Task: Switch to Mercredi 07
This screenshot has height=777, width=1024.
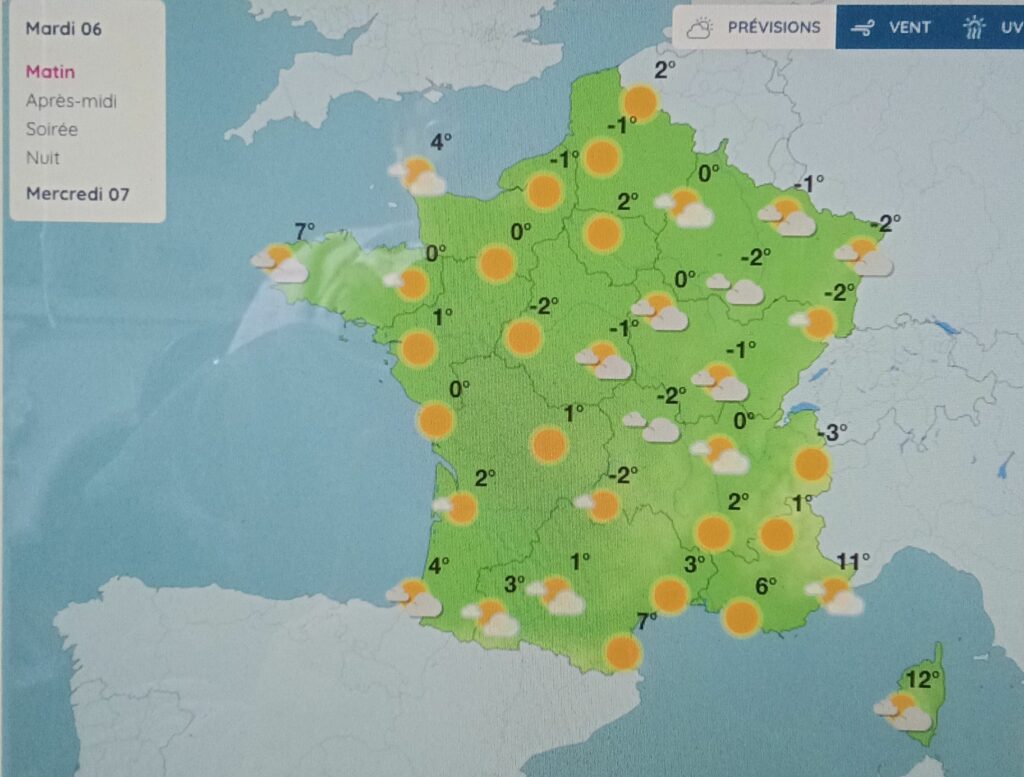Action: [x=77, y=194]
